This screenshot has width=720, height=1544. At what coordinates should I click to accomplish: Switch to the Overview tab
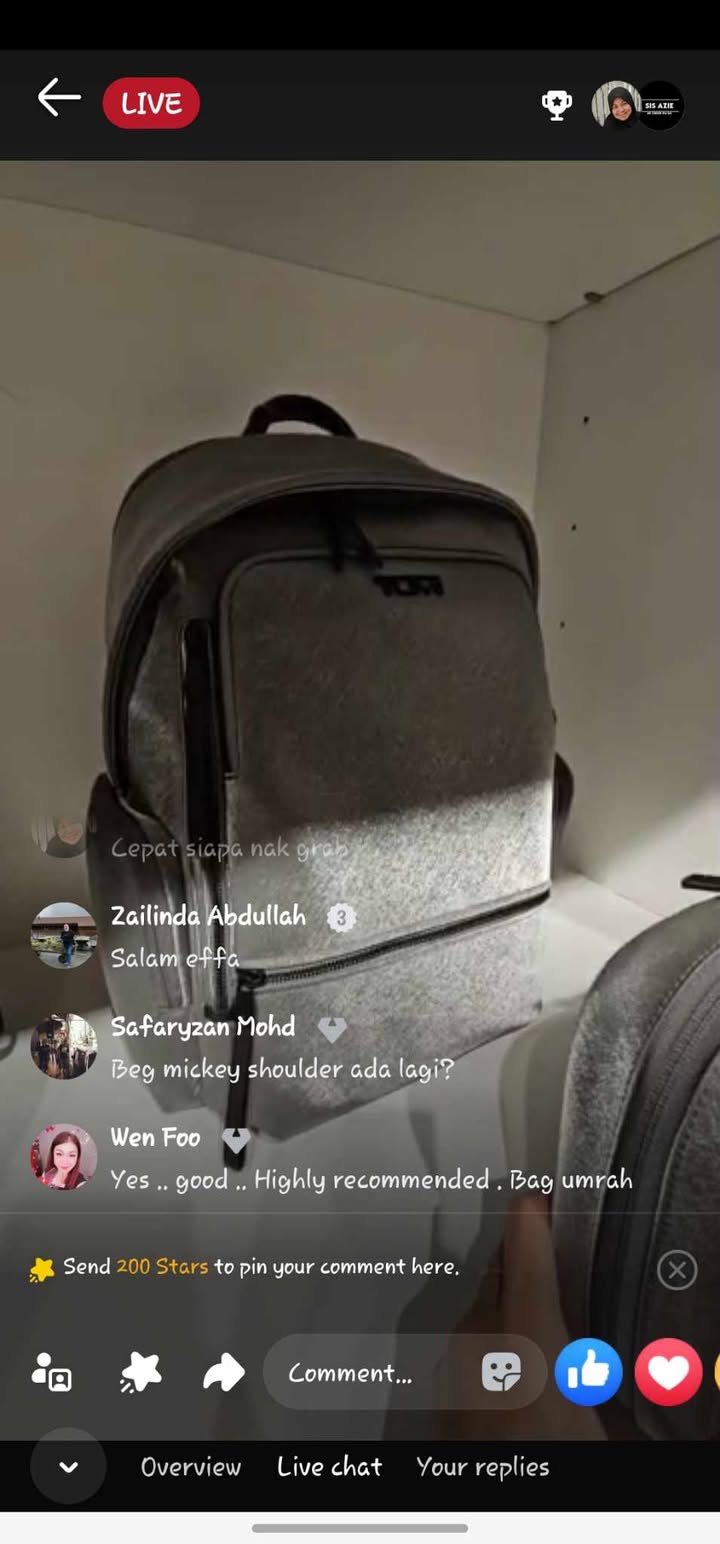[191, 1467]
